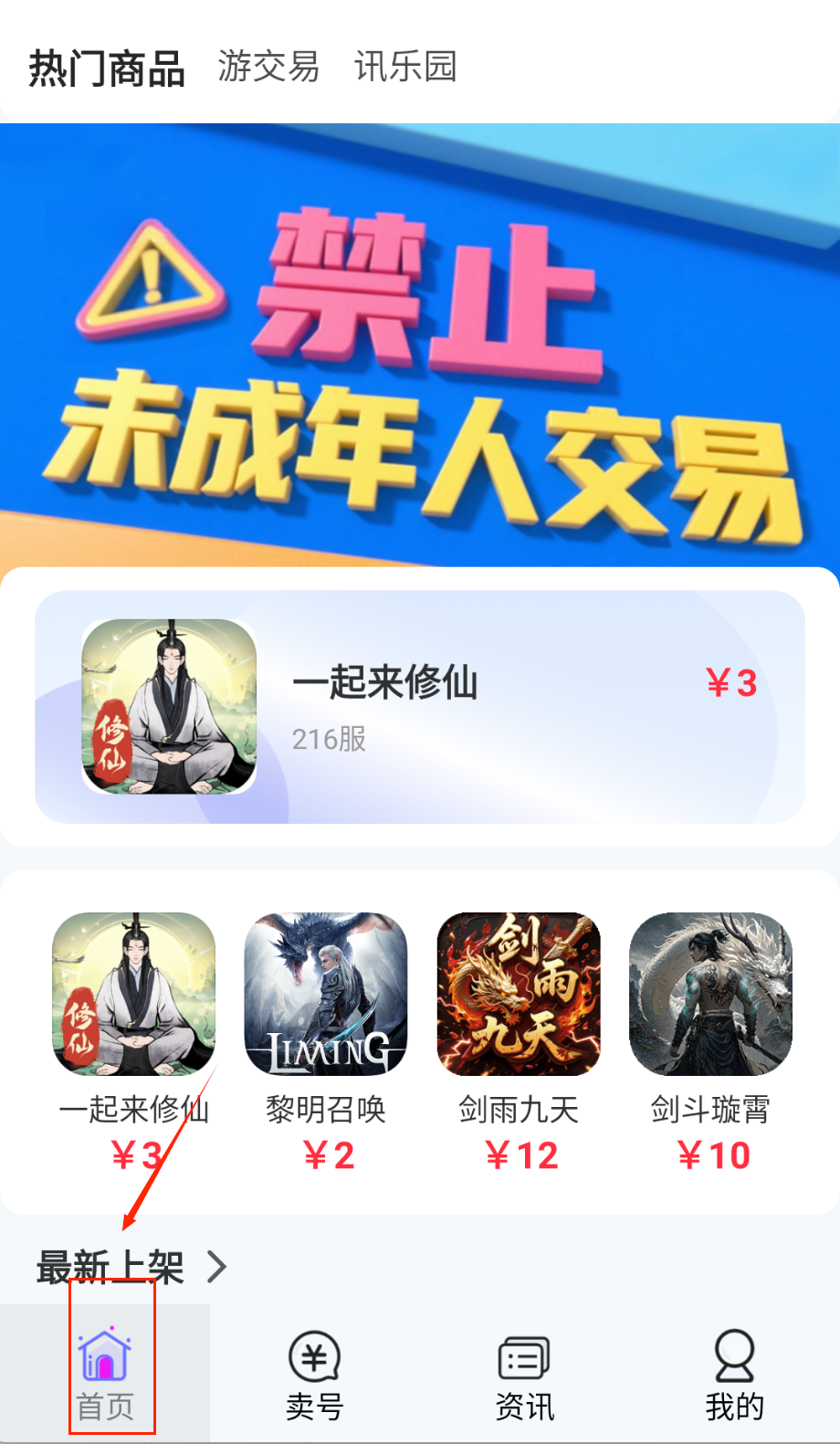The image size is (840, 1444).
Task: Open the 禁止未成年人交易 banner
Action: coord(420,345)
